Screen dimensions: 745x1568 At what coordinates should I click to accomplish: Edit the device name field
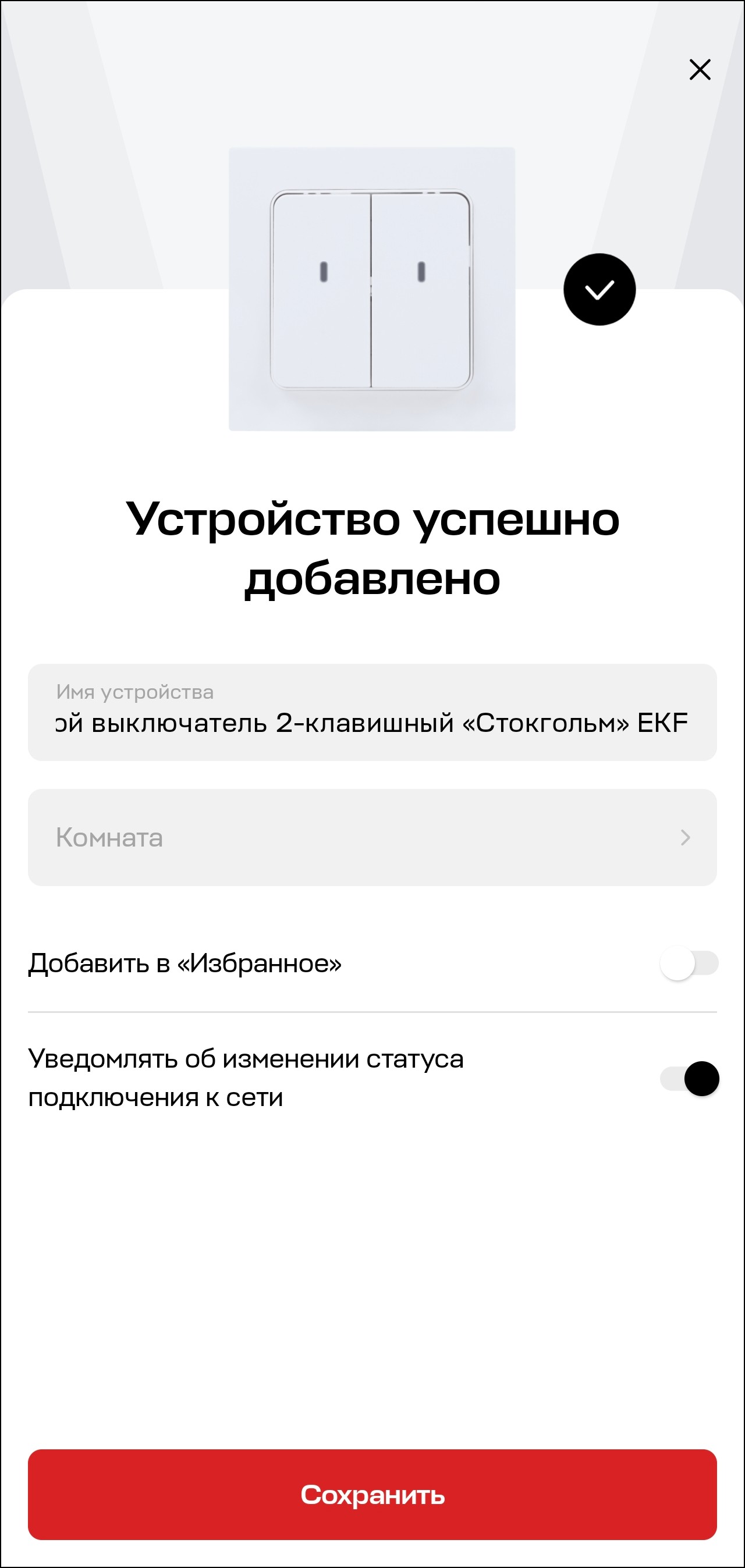pyautogui.click(x=371, y=722)
